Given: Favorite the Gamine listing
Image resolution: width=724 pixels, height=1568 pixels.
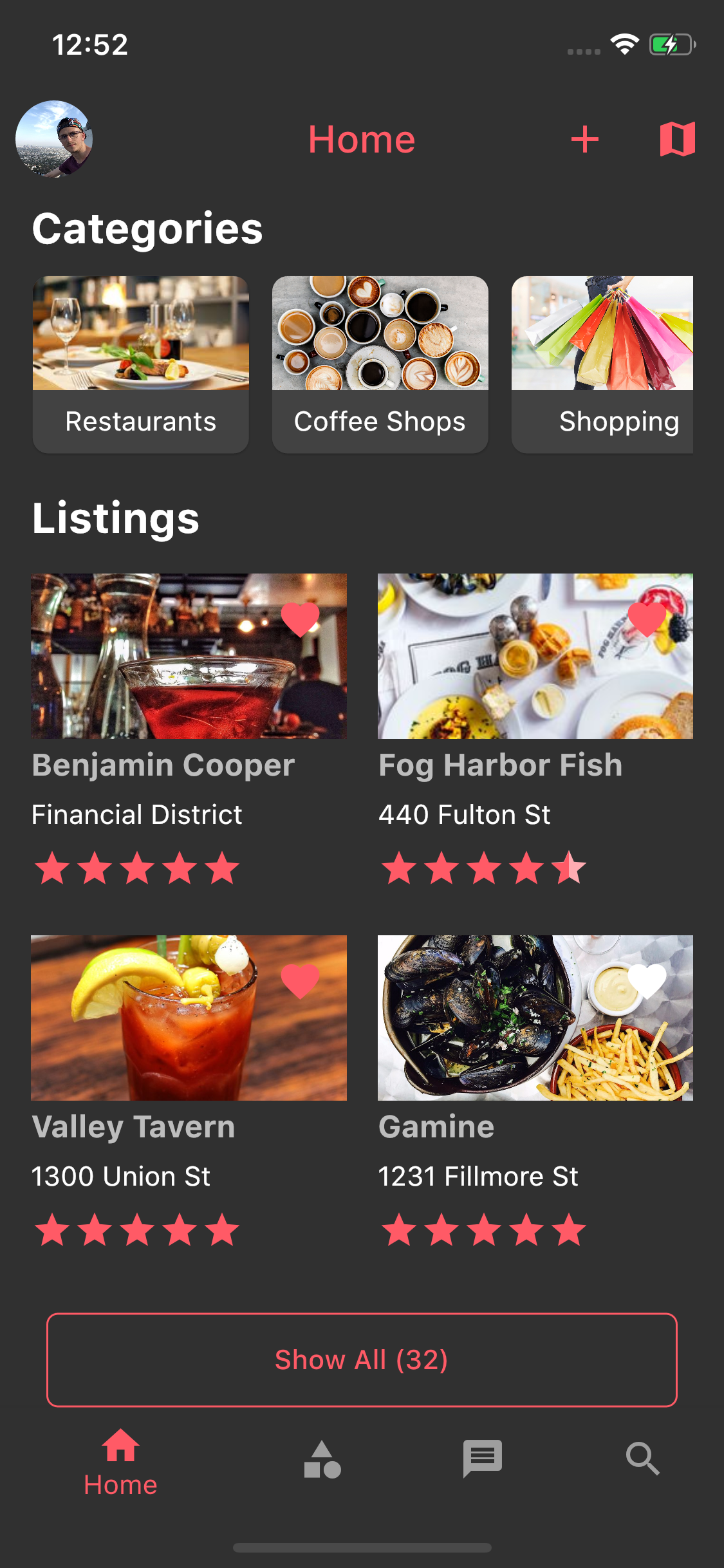Looking at the screenshot, I should coord(647,981).
